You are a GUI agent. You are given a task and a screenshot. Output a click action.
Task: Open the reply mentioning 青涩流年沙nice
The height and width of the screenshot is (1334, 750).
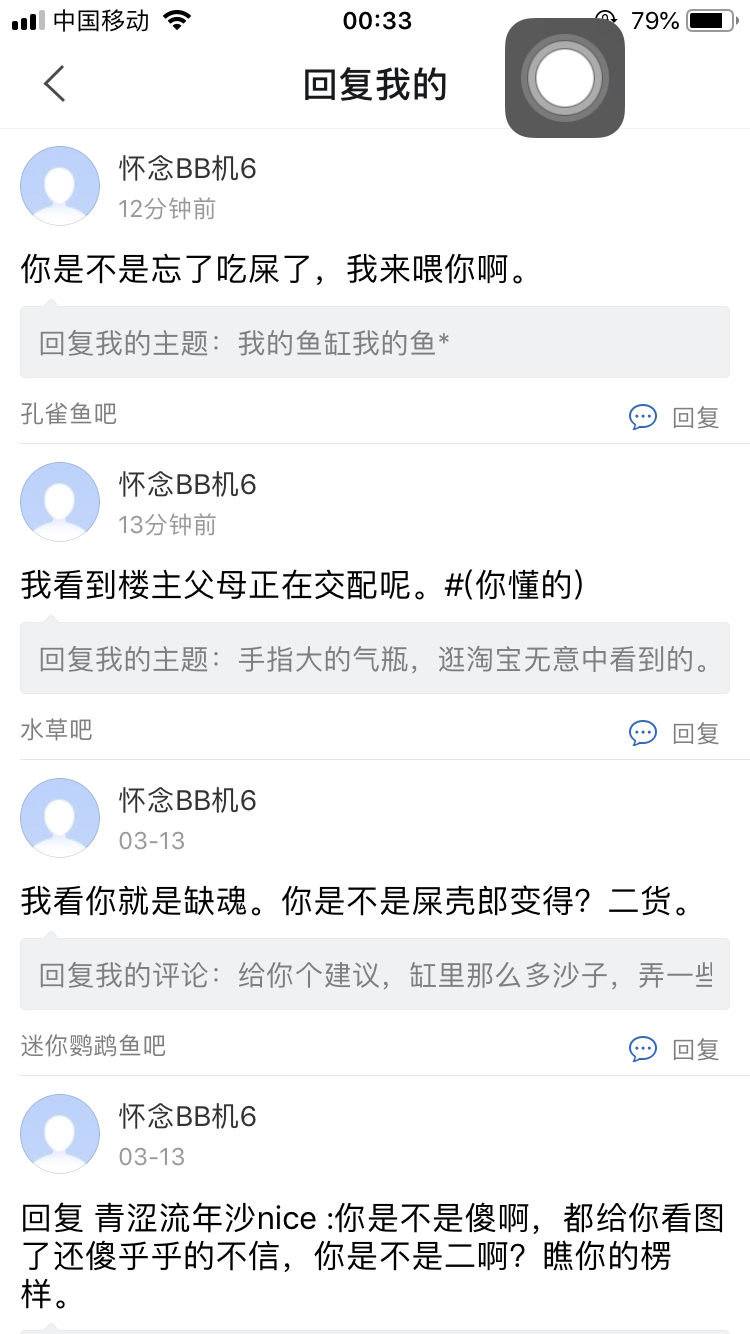click(x=372, y=1256)
